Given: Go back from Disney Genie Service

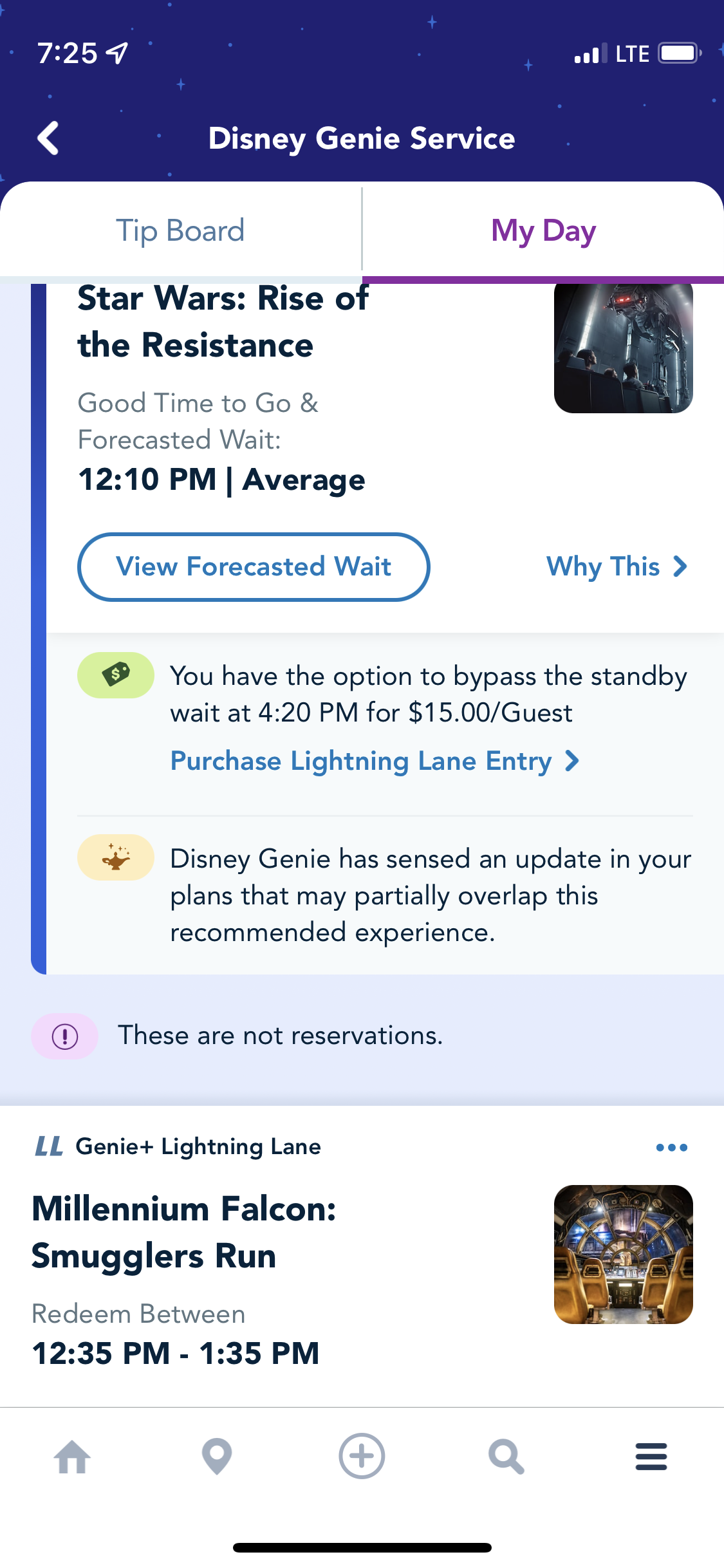Looking at the screenshot, I should (49, 138).
